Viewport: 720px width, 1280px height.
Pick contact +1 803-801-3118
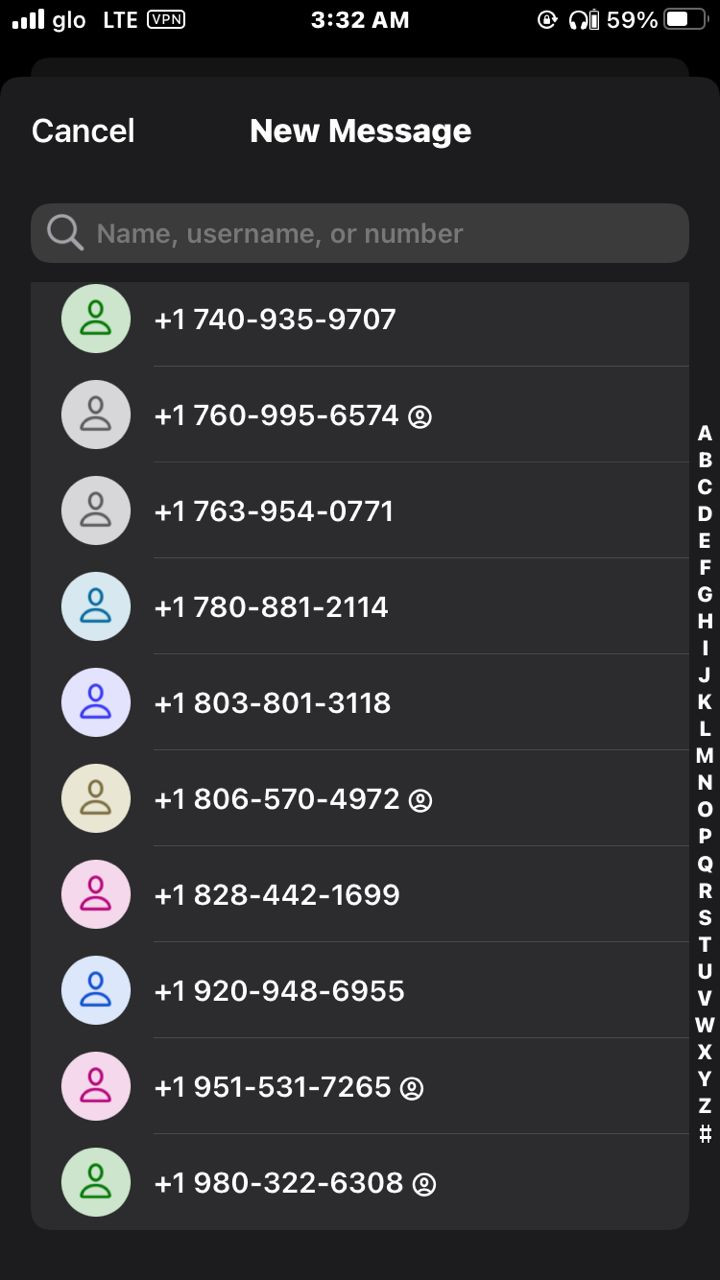click(360, 702)
